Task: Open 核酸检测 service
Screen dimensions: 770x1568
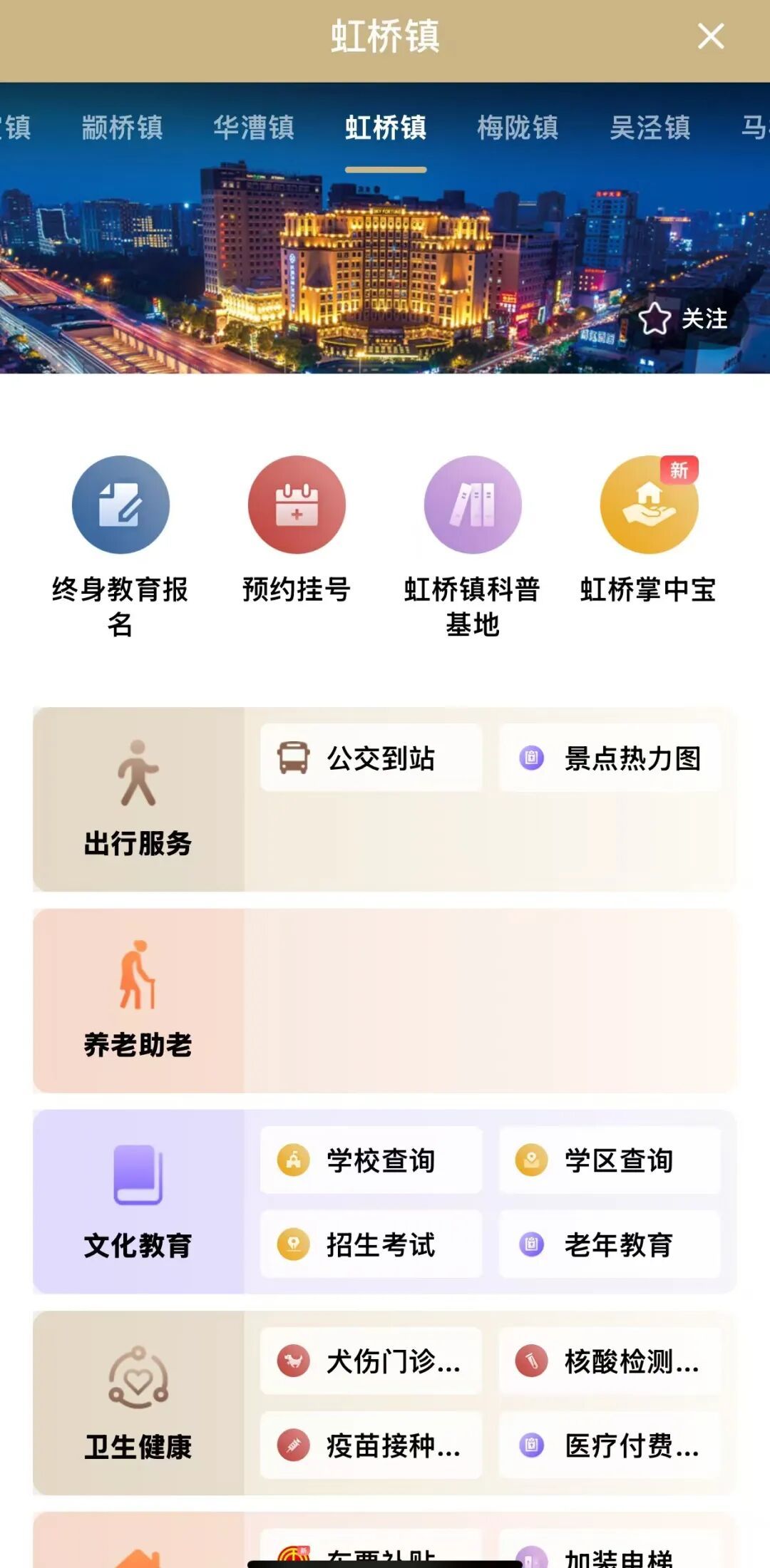Action: [610, 1361]
